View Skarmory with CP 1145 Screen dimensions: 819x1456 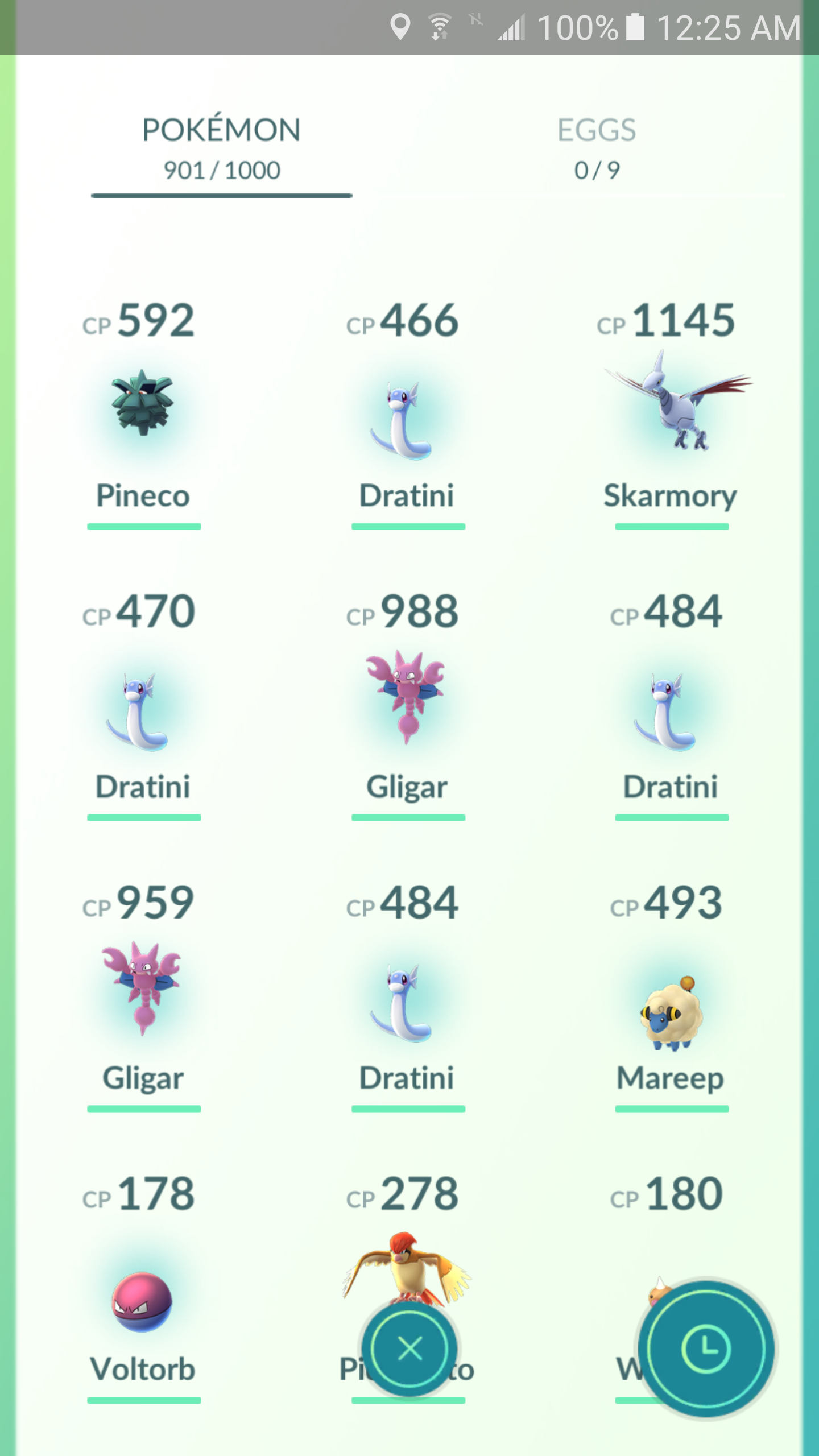pyautogui.click(x=671, y=412)
